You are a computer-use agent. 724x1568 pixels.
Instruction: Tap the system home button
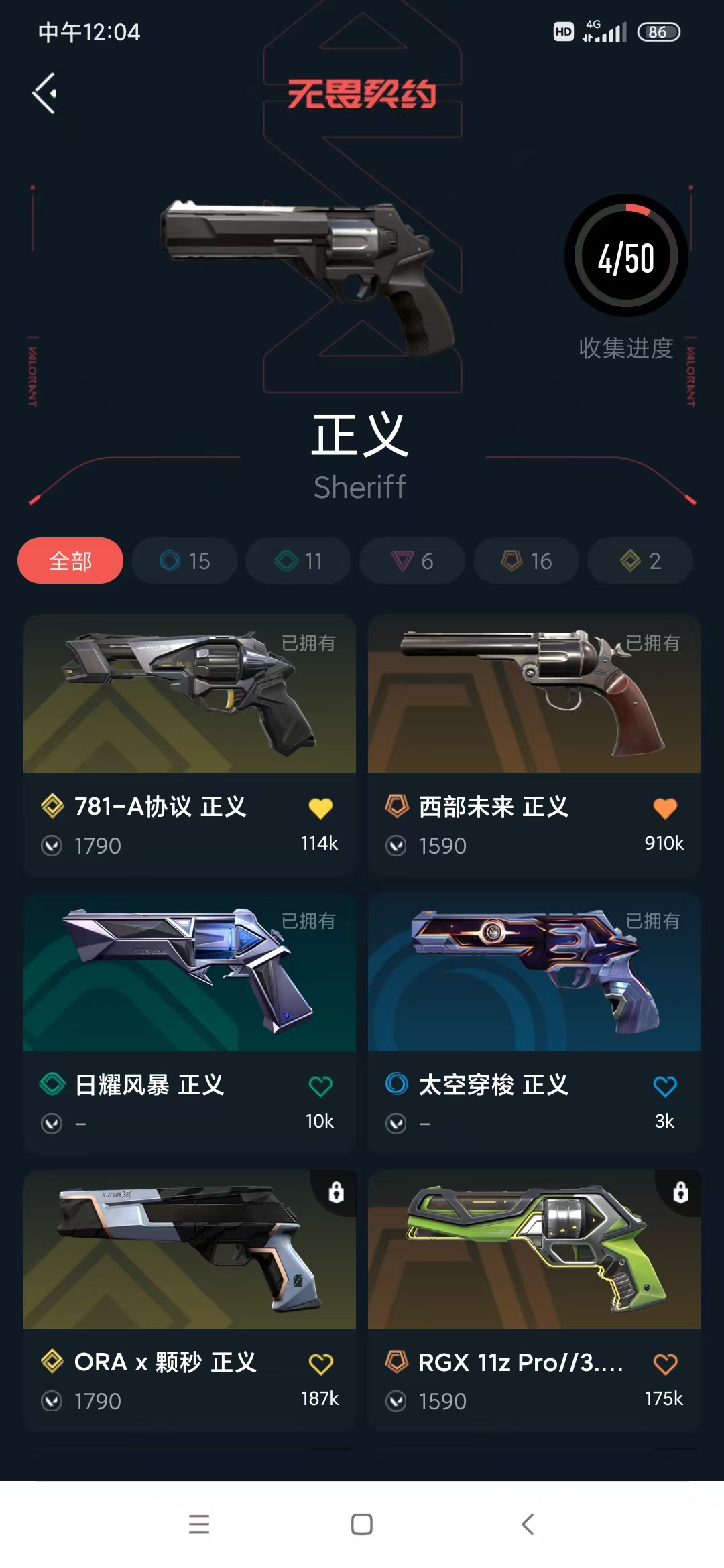pyautogui.click(x=362, y=1524)
